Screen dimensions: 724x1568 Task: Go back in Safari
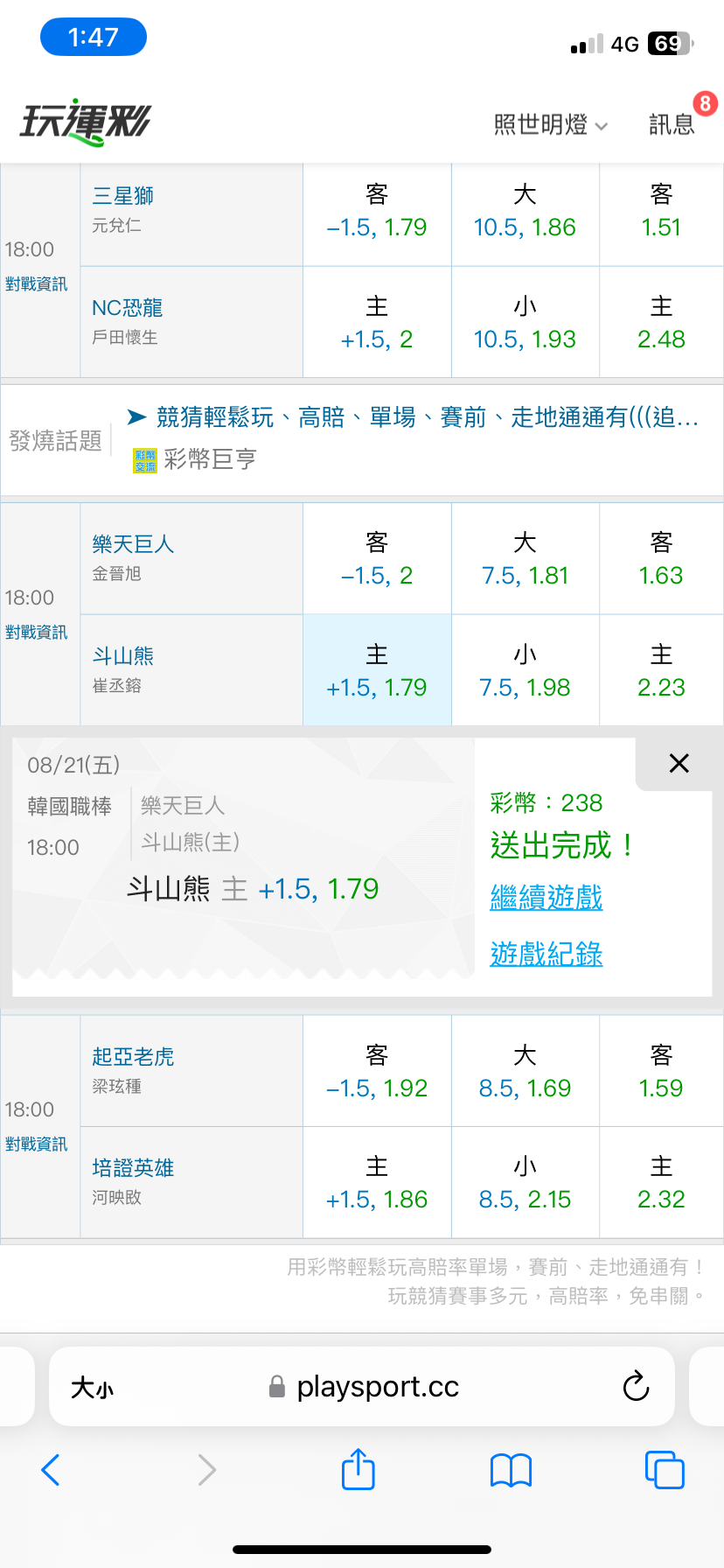[x=51, y=1470]
